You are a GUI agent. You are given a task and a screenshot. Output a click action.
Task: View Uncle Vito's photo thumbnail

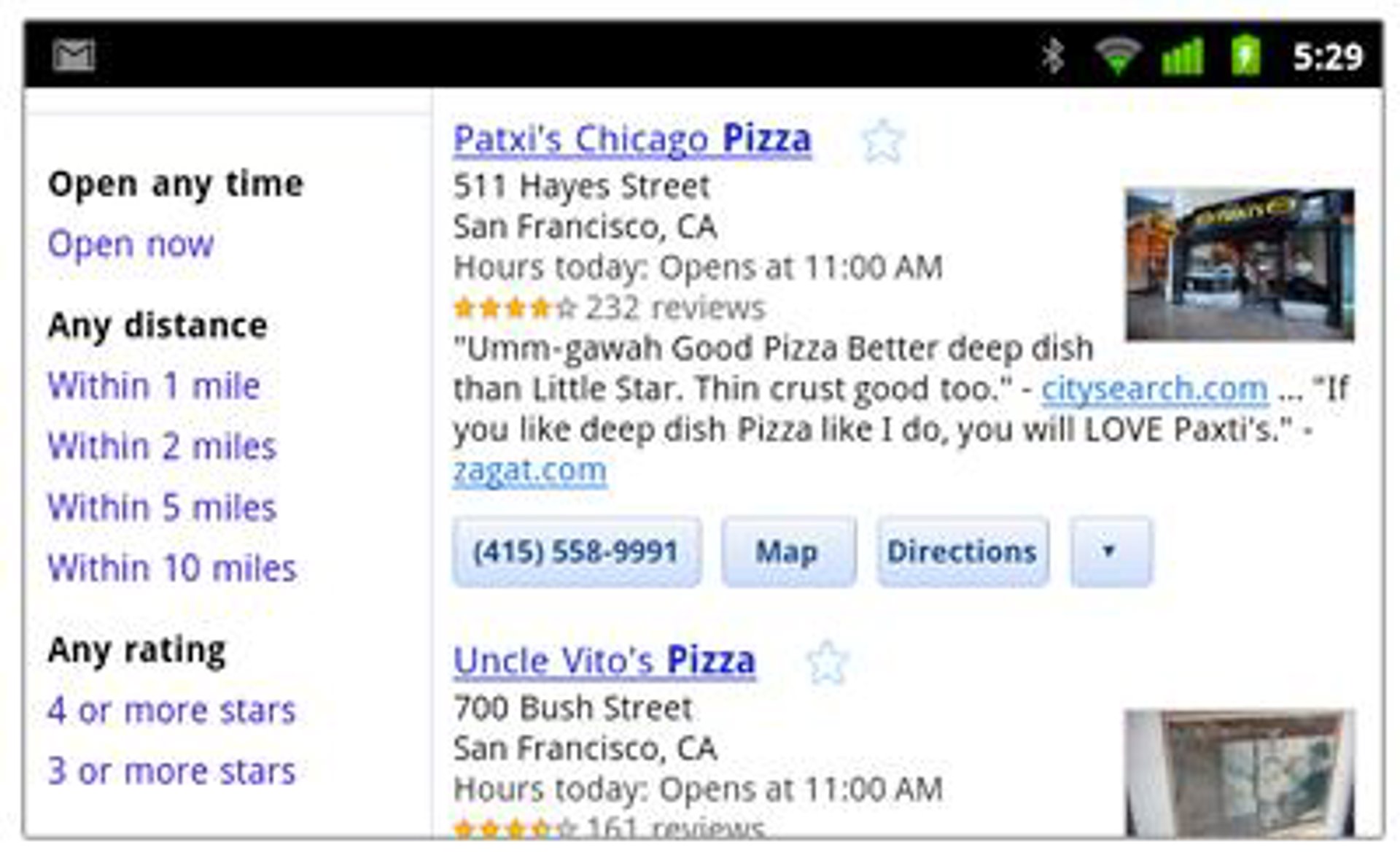pos(1239,772)
